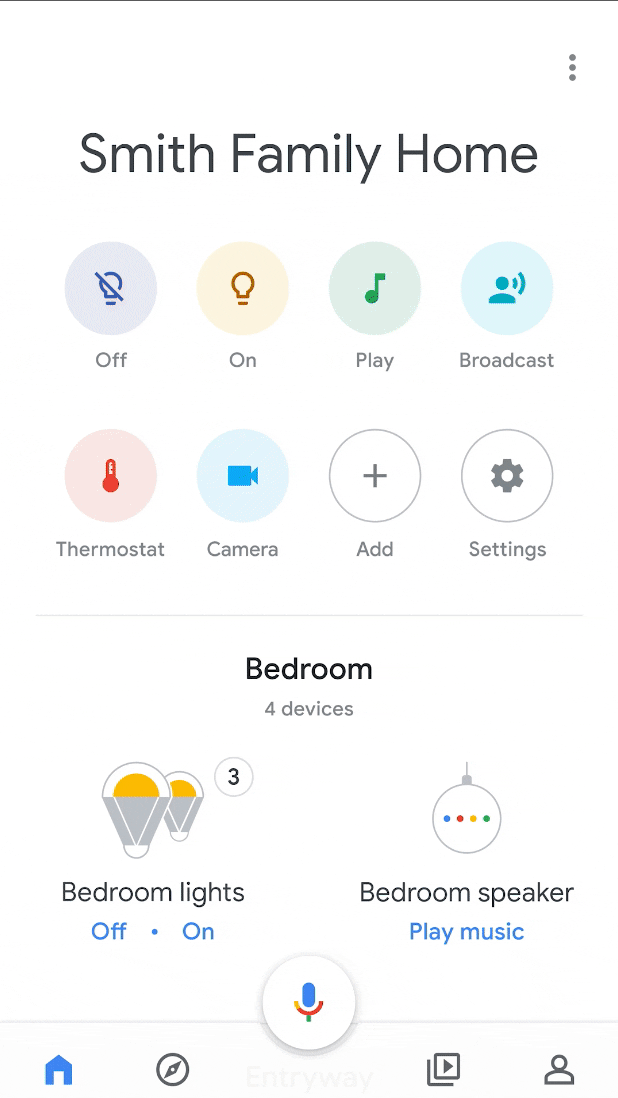The image size is (618, 1098).
Task: Open the three-dot overflow menu
Action: (x=572, y=68)
